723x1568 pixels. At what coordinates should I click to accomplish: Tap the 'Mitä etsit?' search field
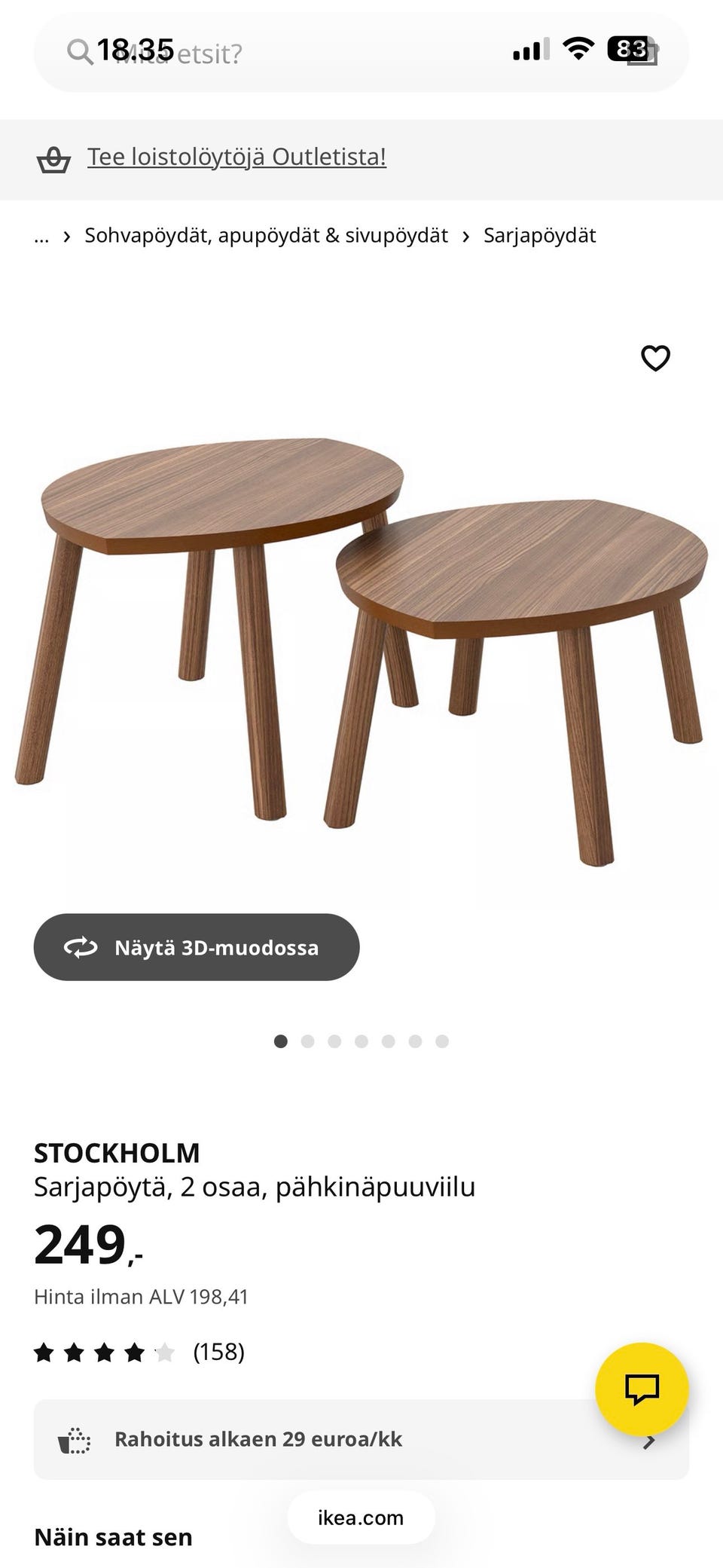point(301,53)
